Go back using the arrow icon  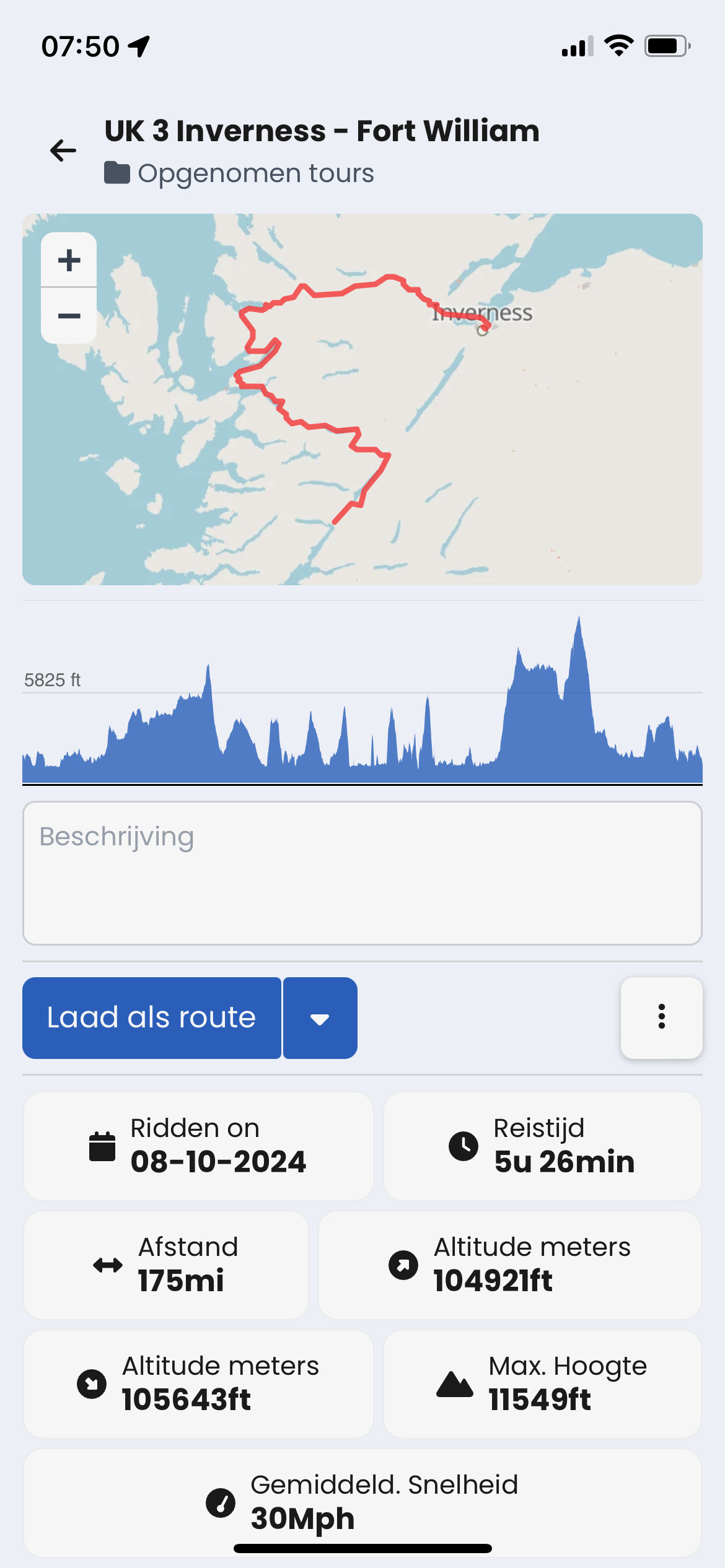coord(63,150)
